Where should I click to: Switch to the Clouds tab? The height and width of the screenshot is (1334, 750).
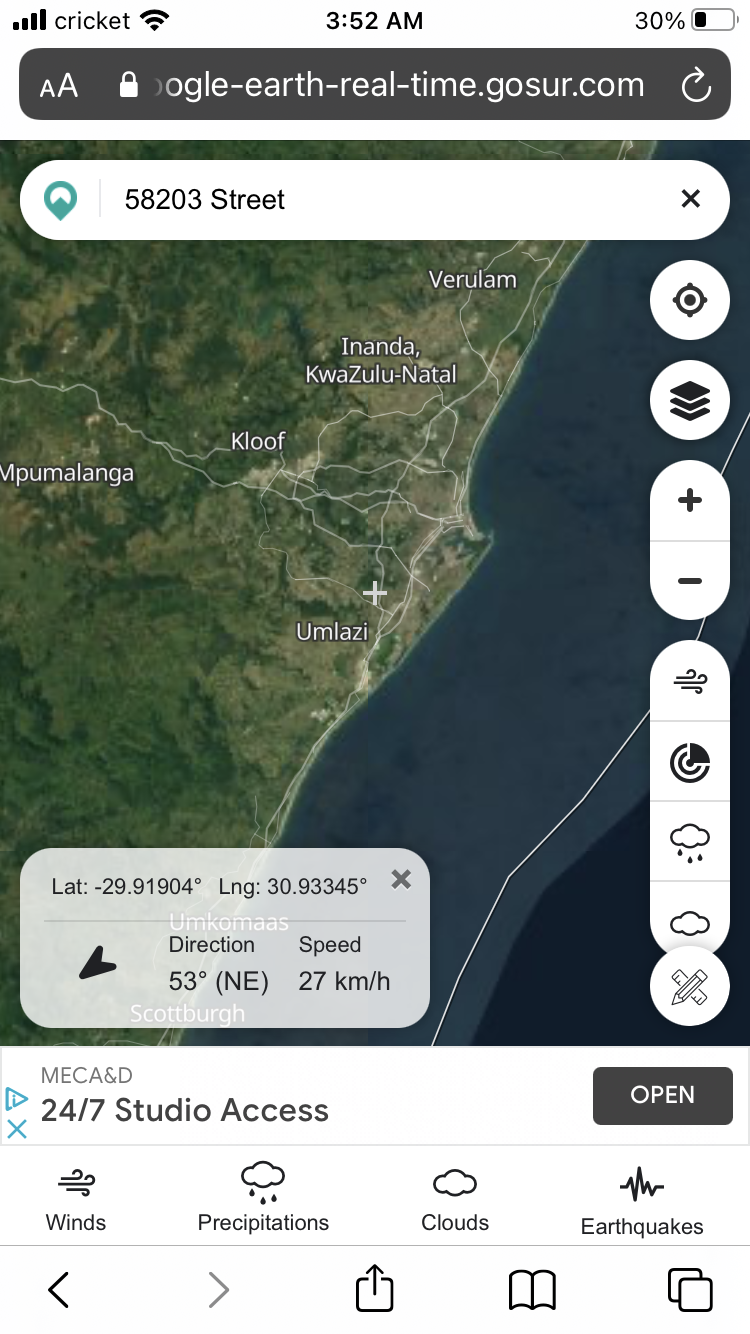click(x=455, y=1199)
